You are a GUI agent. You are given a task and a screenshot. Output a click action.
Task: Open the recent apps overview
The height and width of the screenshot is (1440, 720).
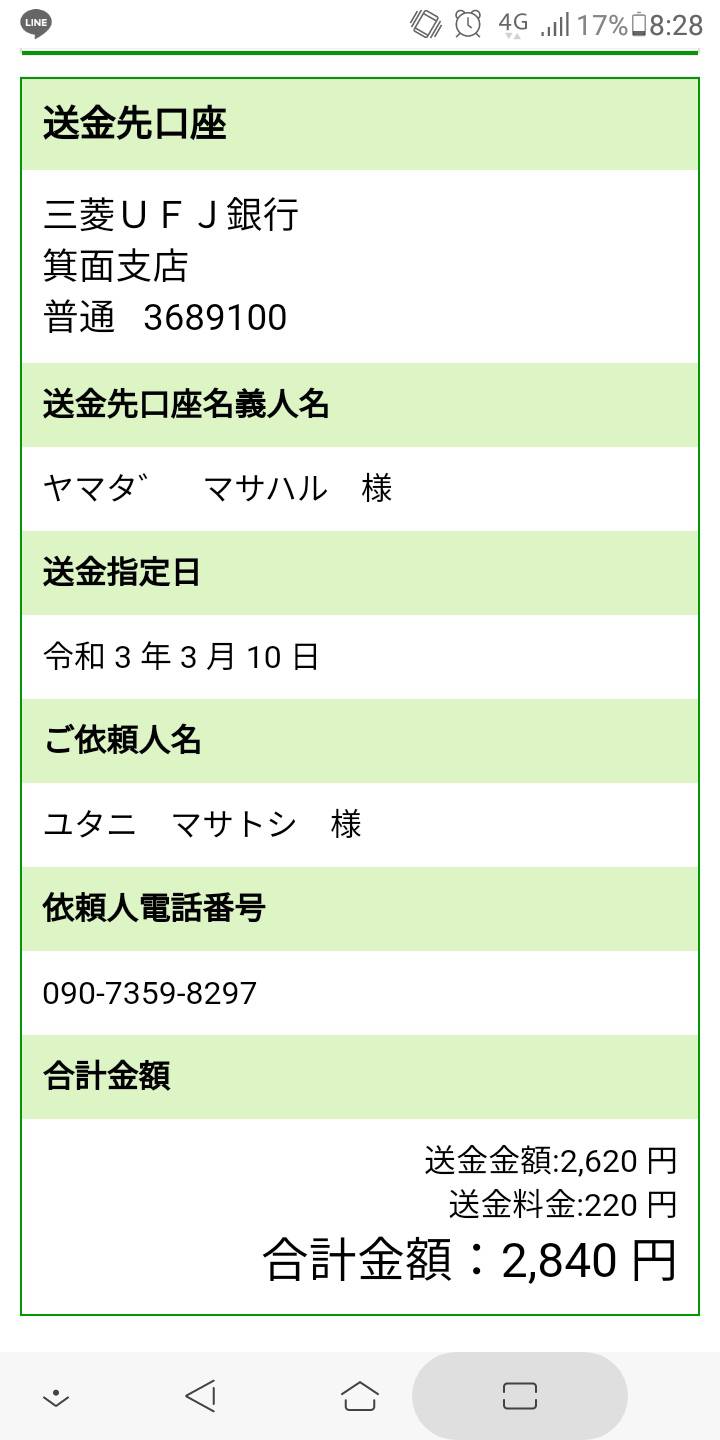coord(520,1396)
